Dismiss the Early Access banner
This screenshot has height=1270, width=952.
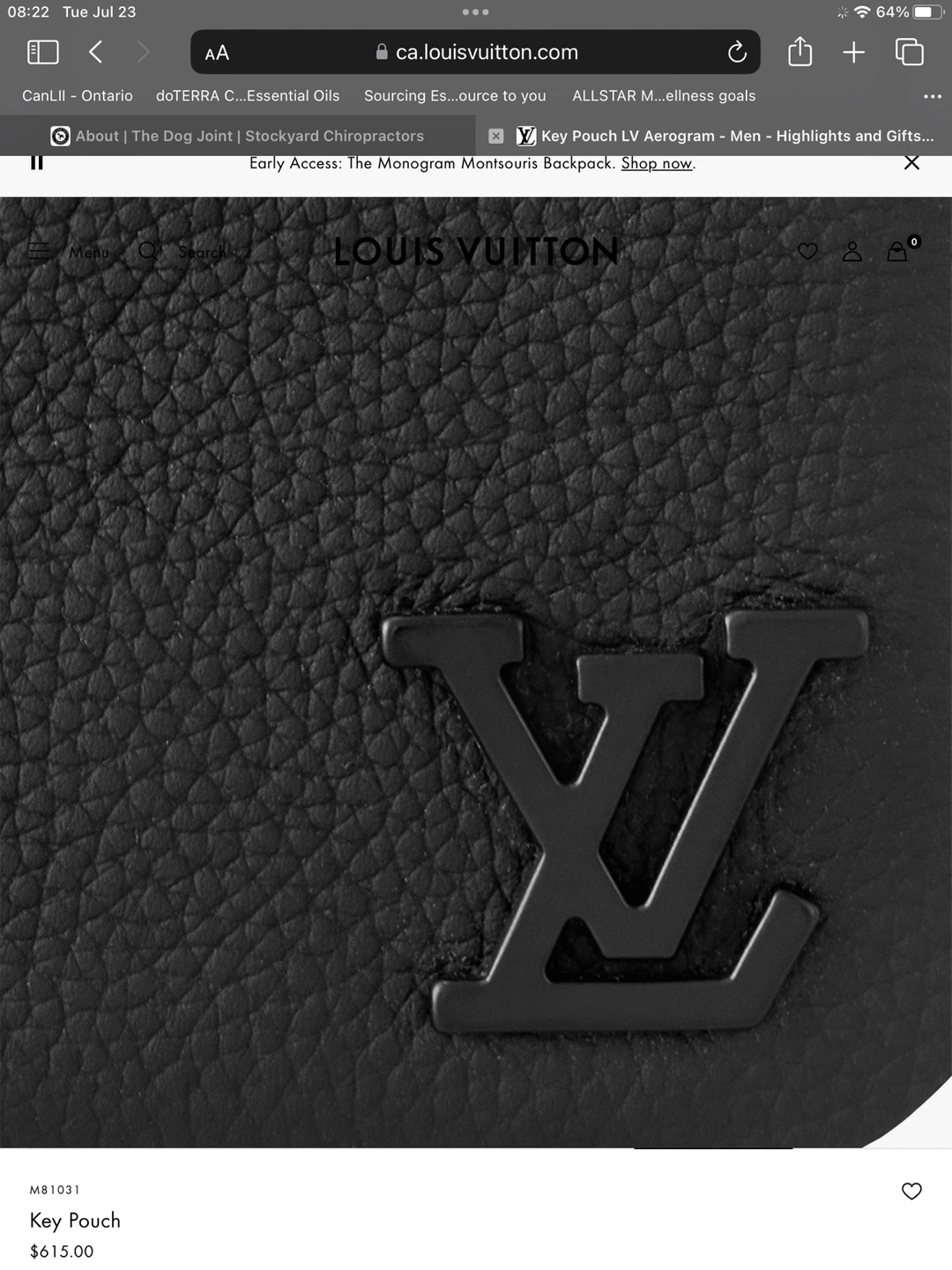pos(911,162)
